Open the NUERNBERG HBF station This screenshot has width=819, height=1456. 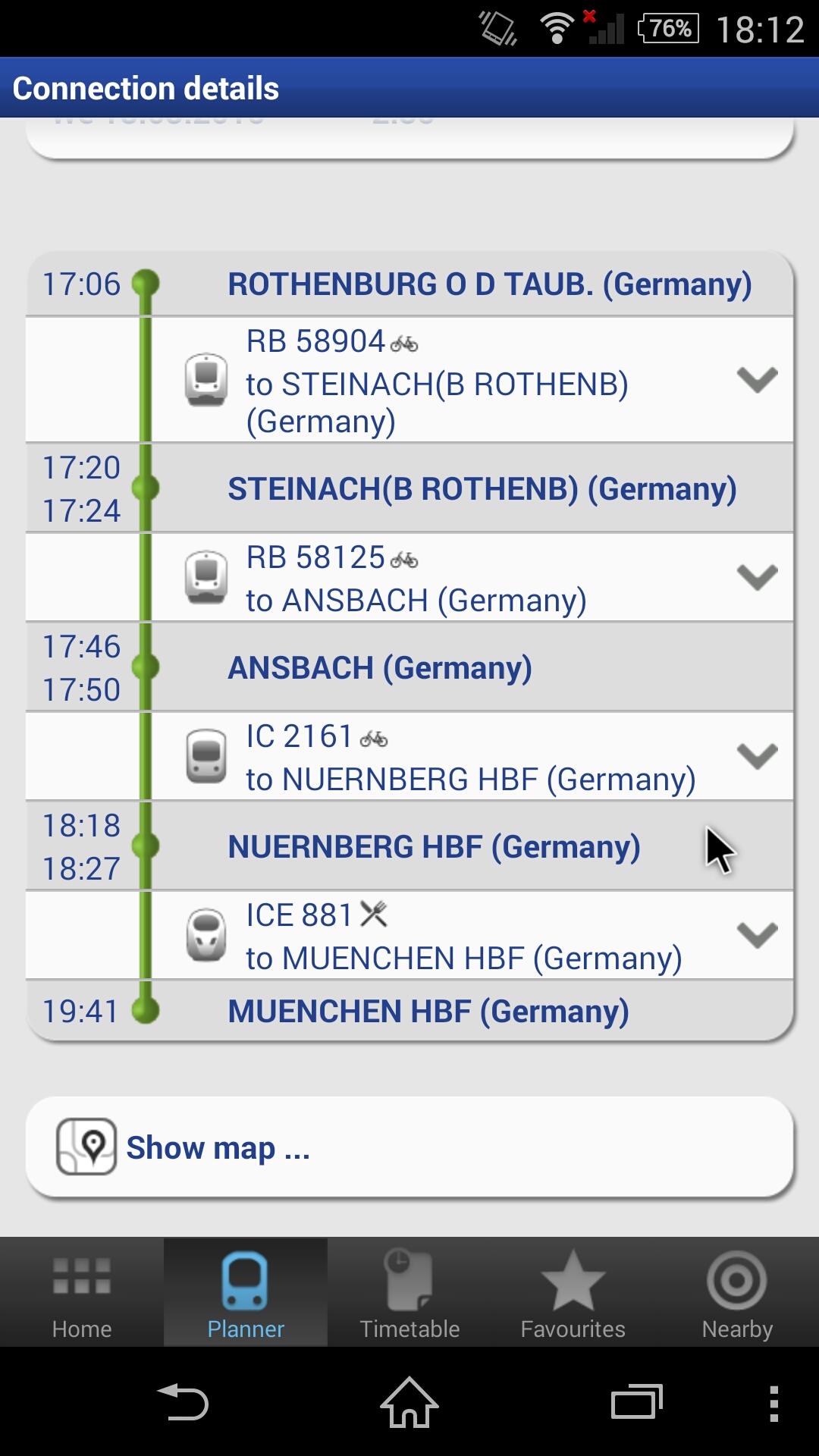(434, 847)
